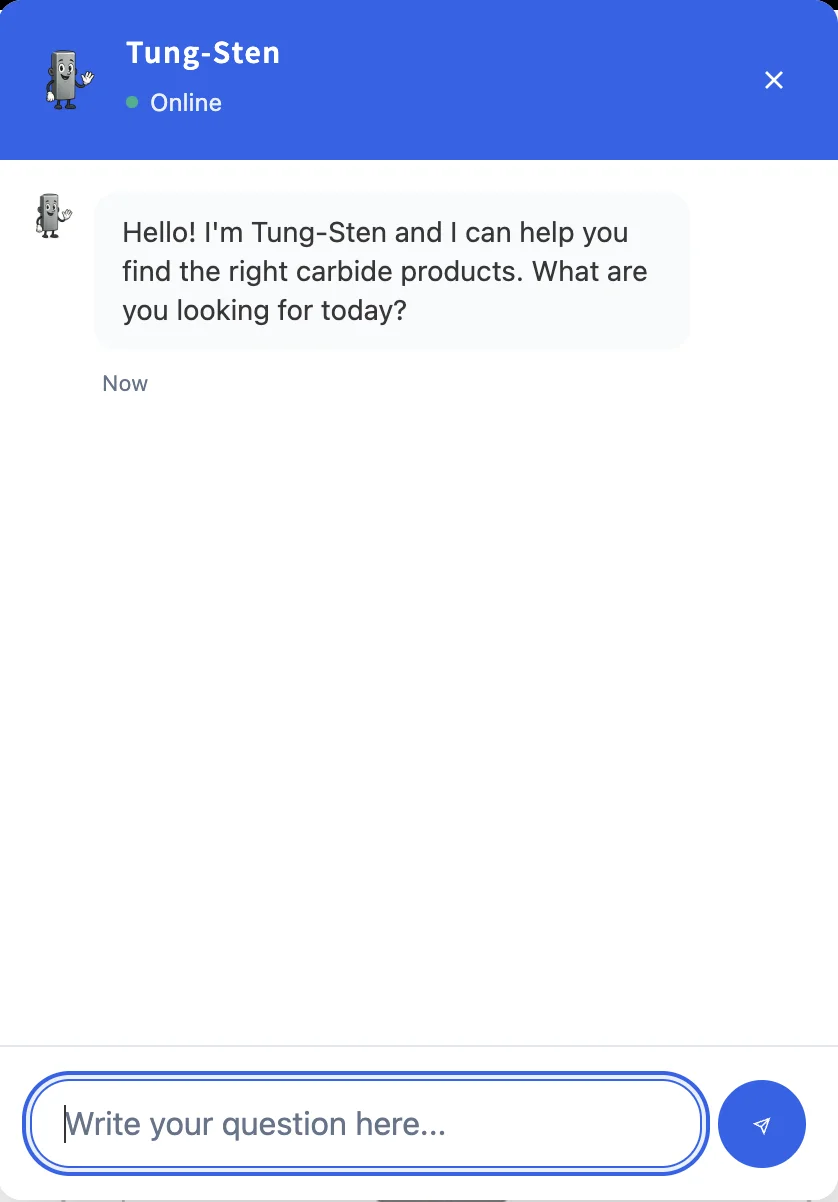The height and width of the screenshot is (1202, 838).
Task: Select the Online status label
Action: 185,102
